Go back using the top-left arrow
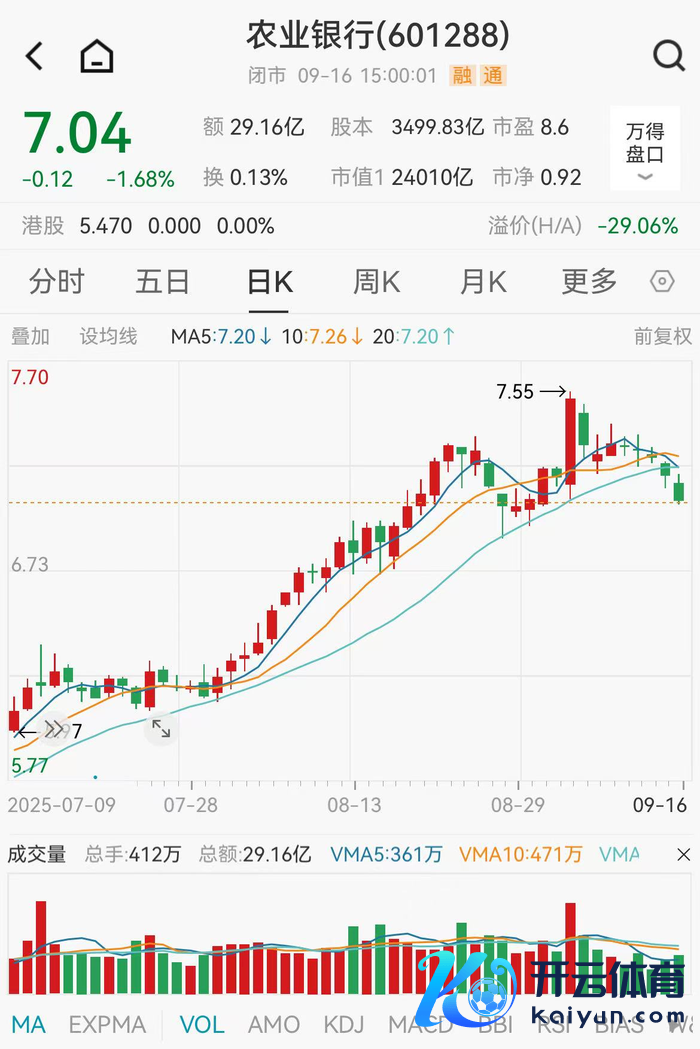The image size is (700, 1049). (x=35, y=56)
